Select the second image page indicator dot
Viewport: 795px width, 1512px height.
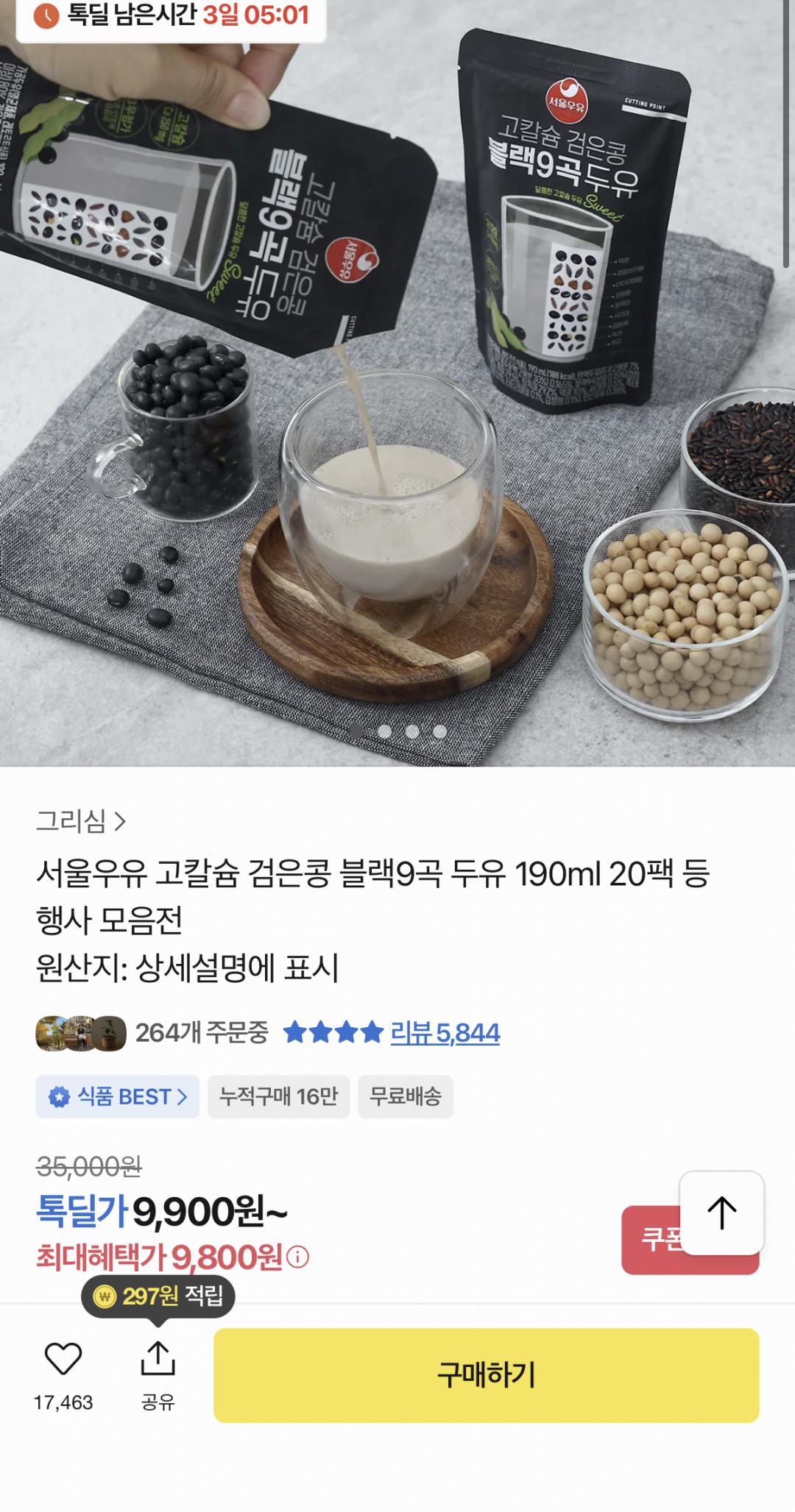[384, 731]
